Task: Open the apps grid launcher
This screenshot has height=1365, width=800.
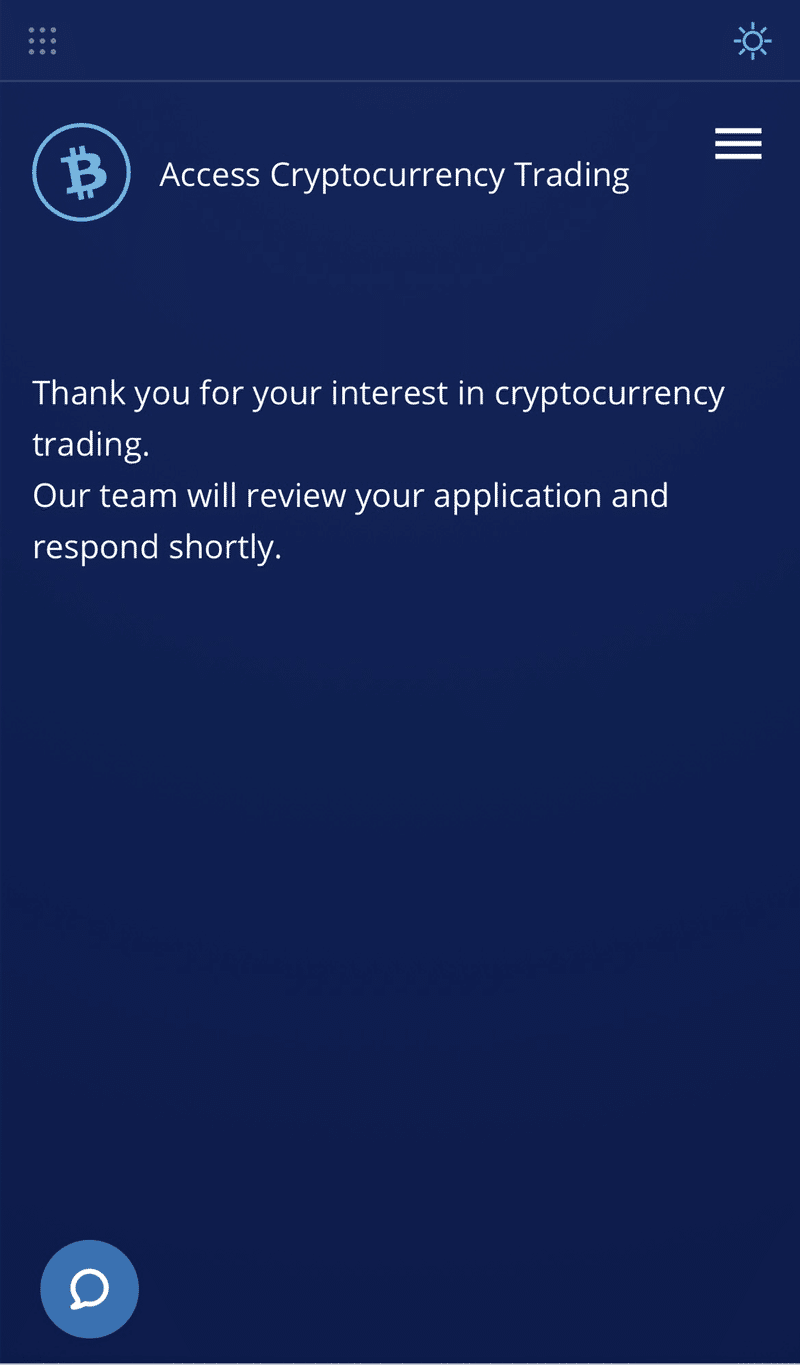Action: pos(42,41)
